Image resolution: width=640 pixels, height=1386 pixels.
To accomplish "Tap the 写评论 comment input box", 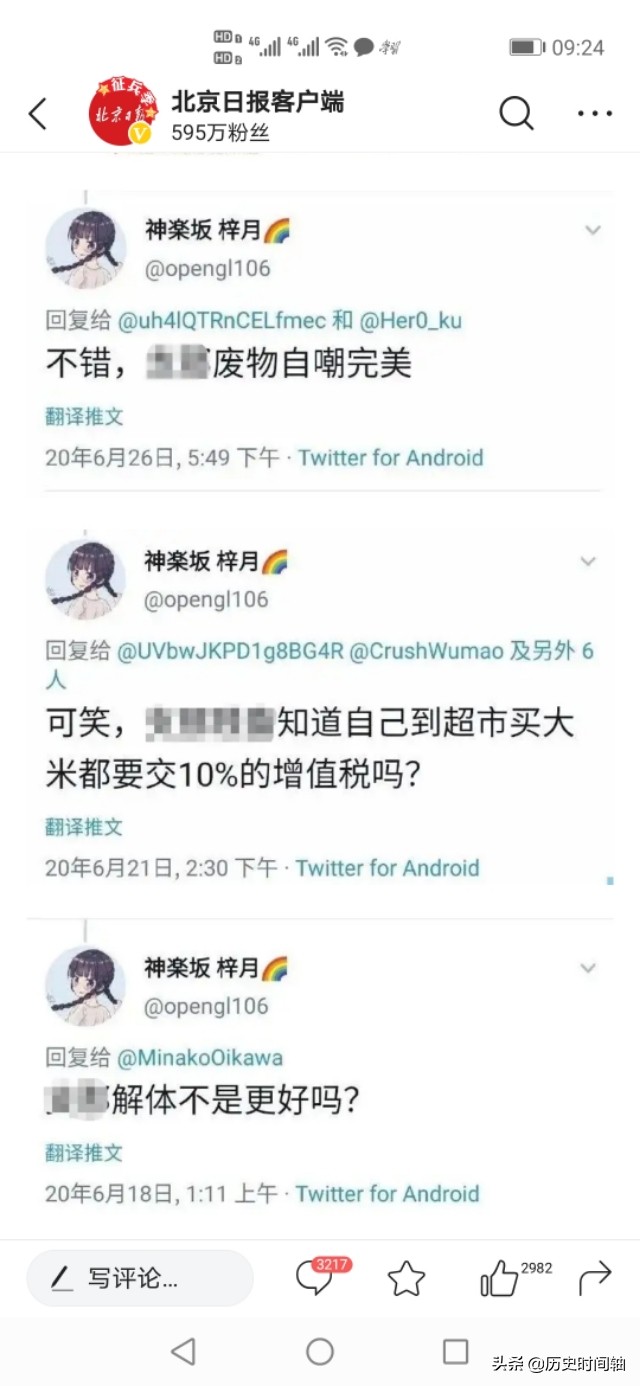I will click(x=140, y=1277).
